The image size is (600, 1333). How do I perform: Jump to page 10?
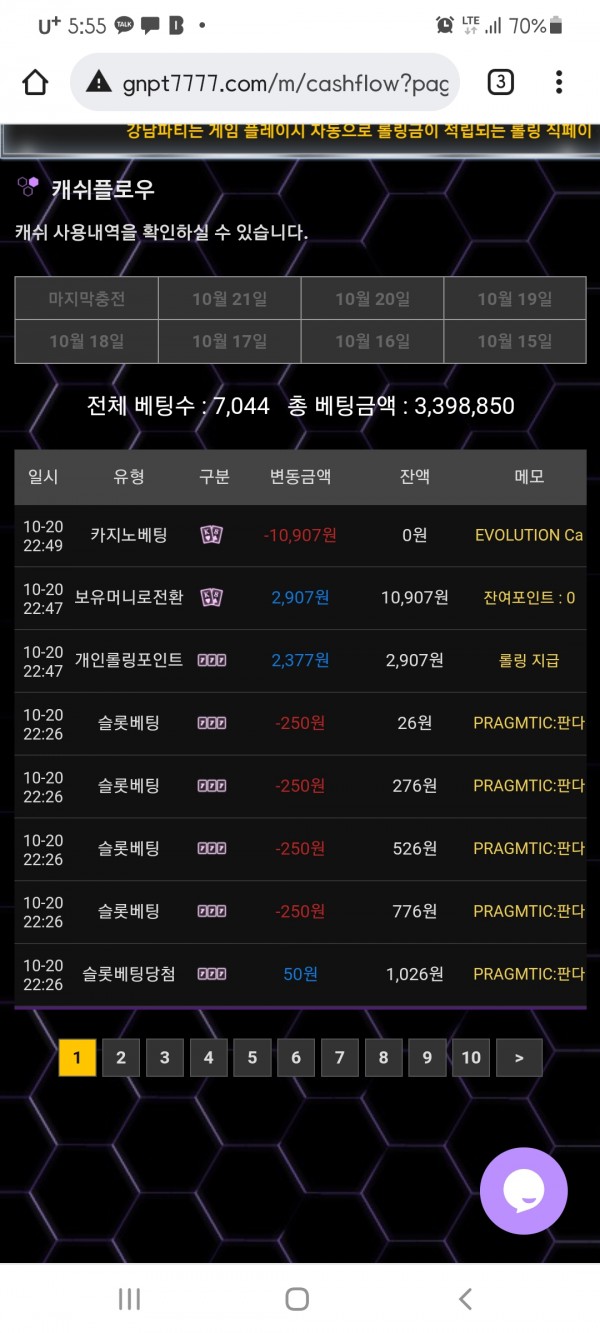point(471,1057)
